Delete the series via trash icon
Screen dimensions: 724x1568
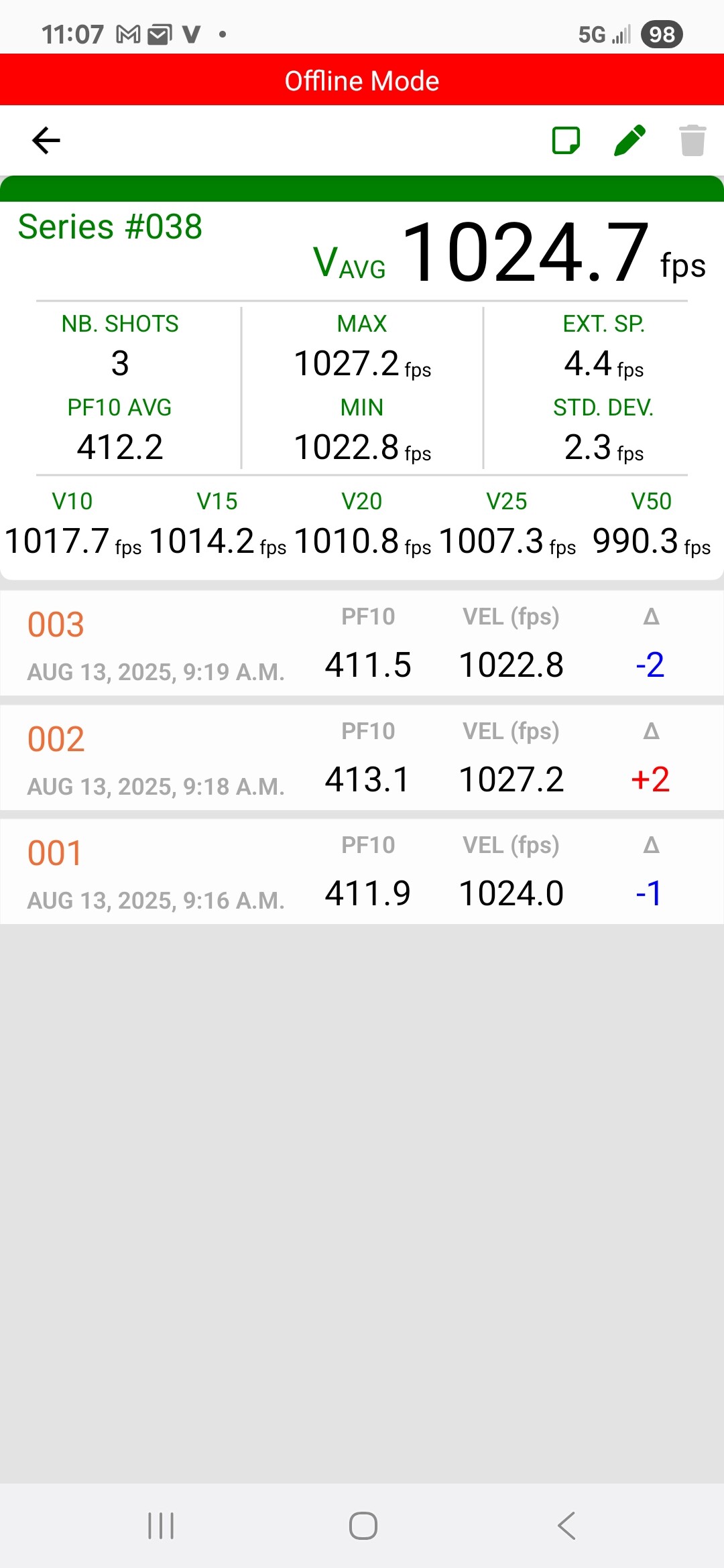click(x=692, y=140)
